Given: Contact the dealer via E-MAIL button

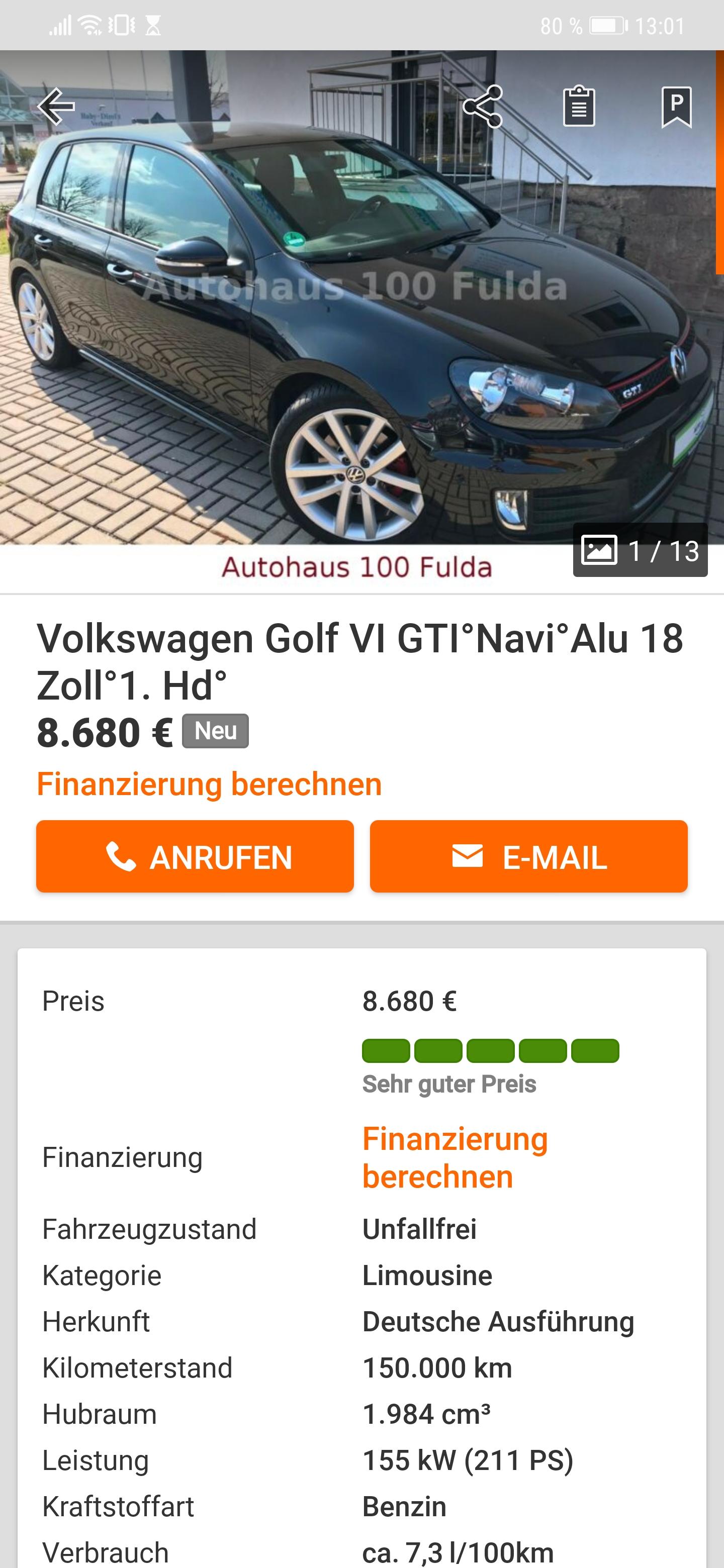Looking at the screenshot, I should [528, 856].
